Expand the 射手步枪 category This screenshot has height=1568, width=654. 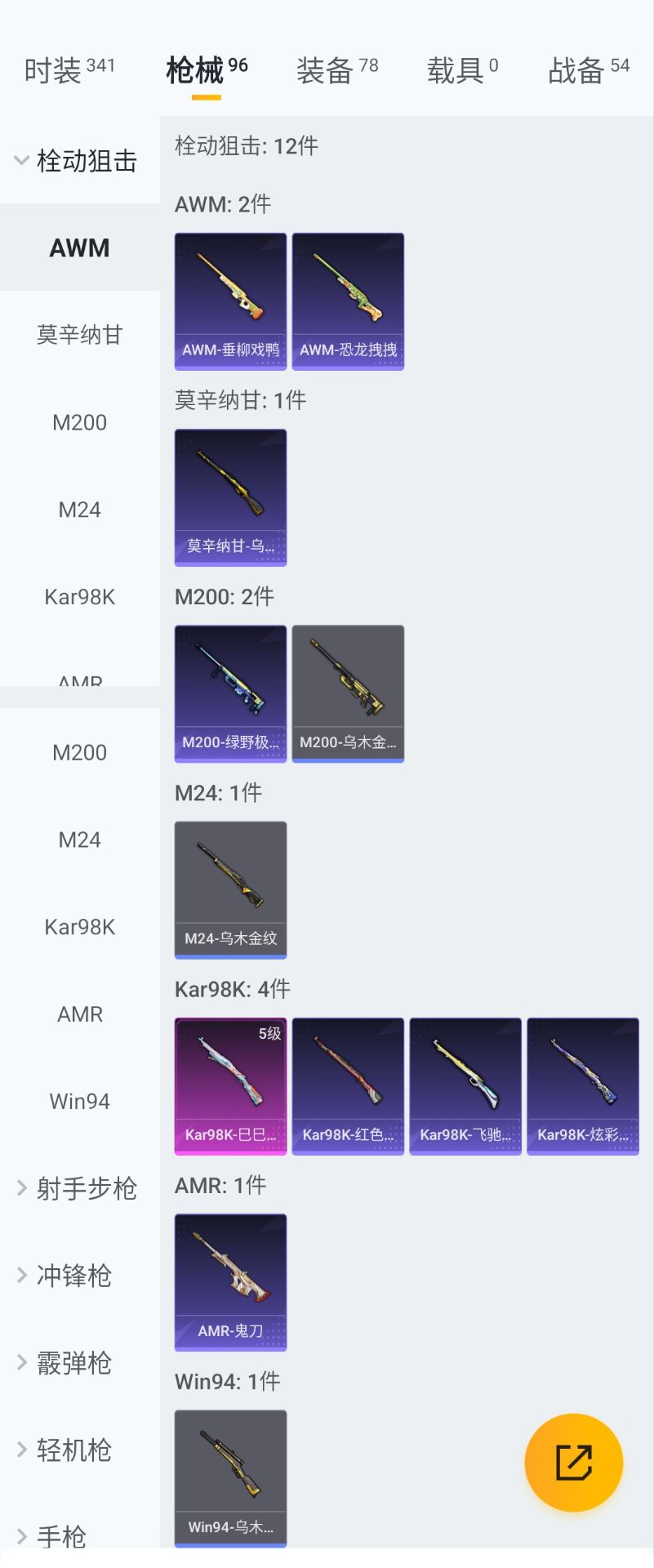point(79,1188)
